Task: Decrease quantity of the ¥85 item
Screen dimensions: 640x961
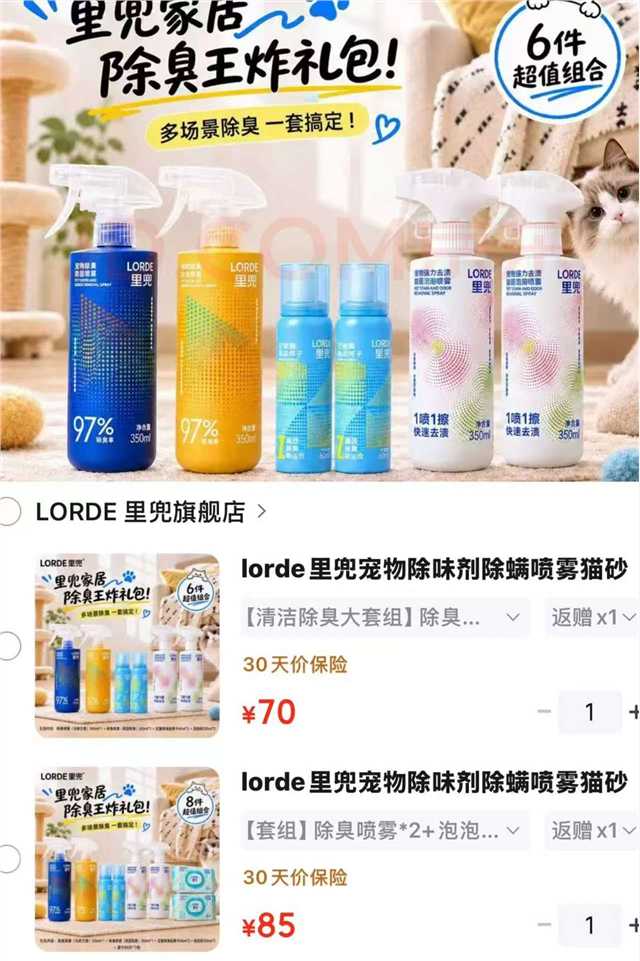Action: tap(544, 925)
